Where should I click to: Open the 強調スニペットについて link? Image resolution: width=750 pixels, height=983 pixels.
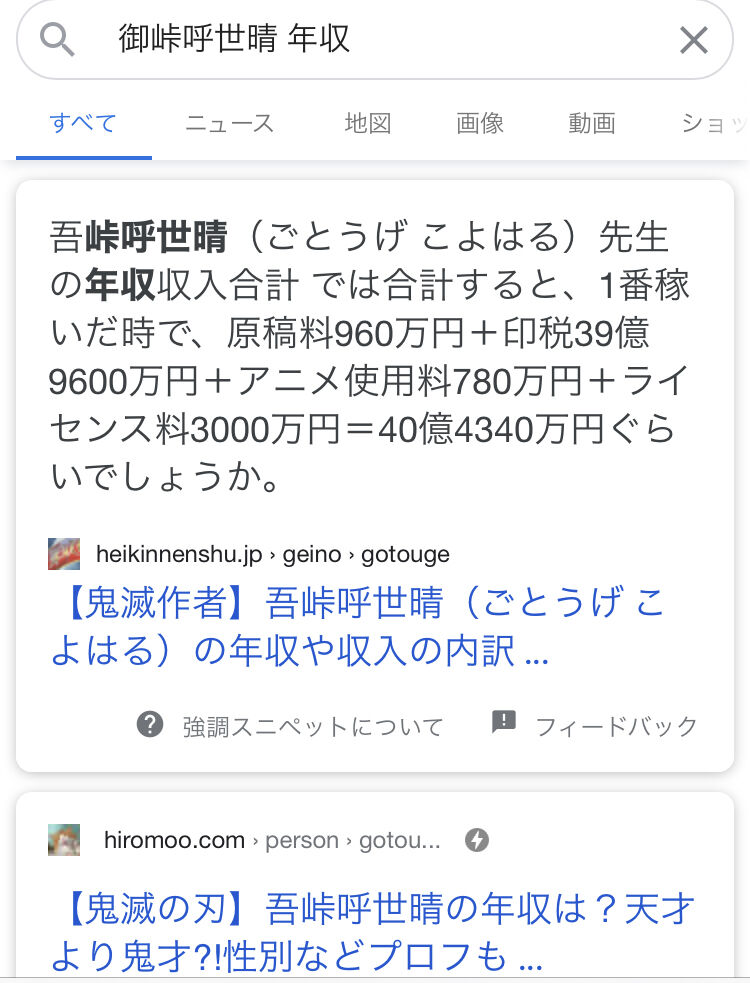tap(313, 726)
